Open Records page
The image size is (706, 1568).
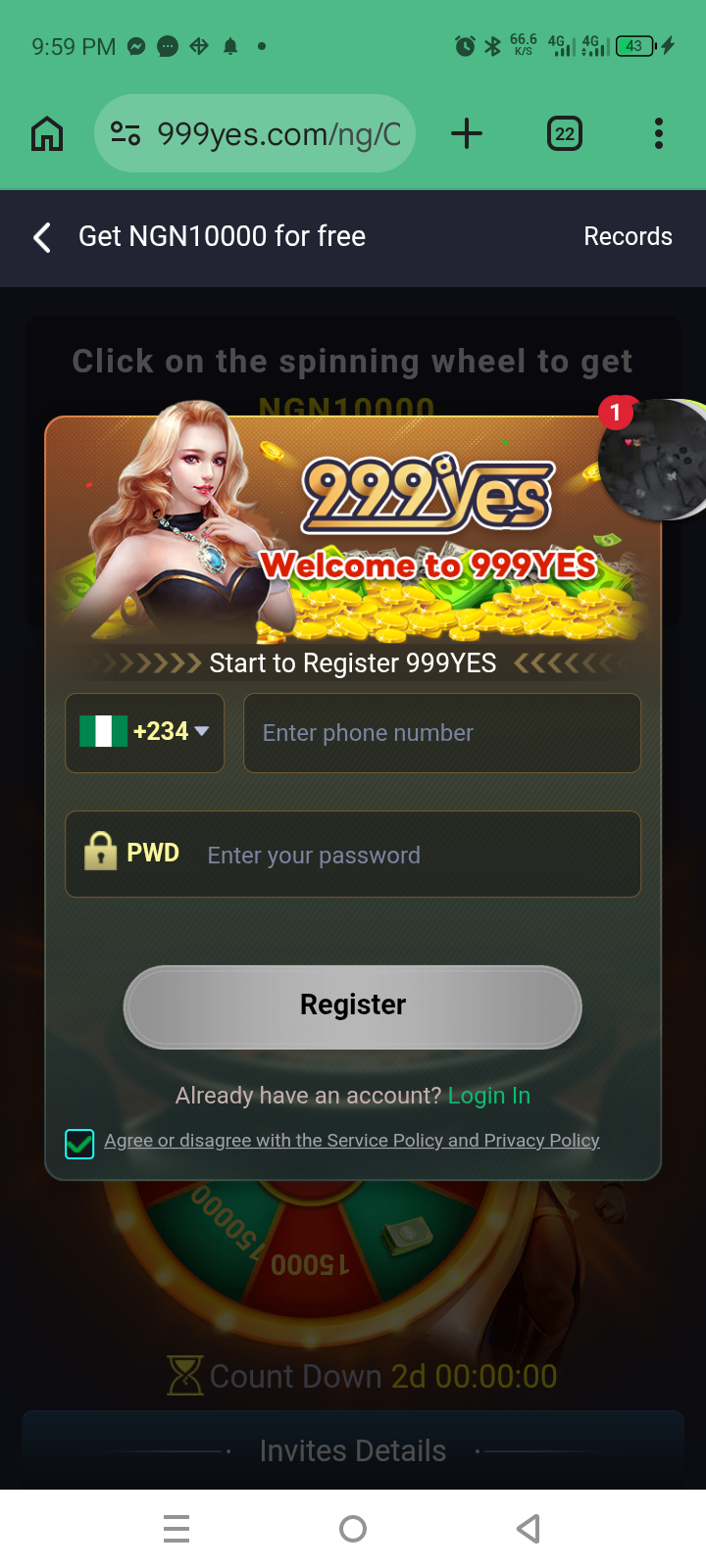[628, 237]
